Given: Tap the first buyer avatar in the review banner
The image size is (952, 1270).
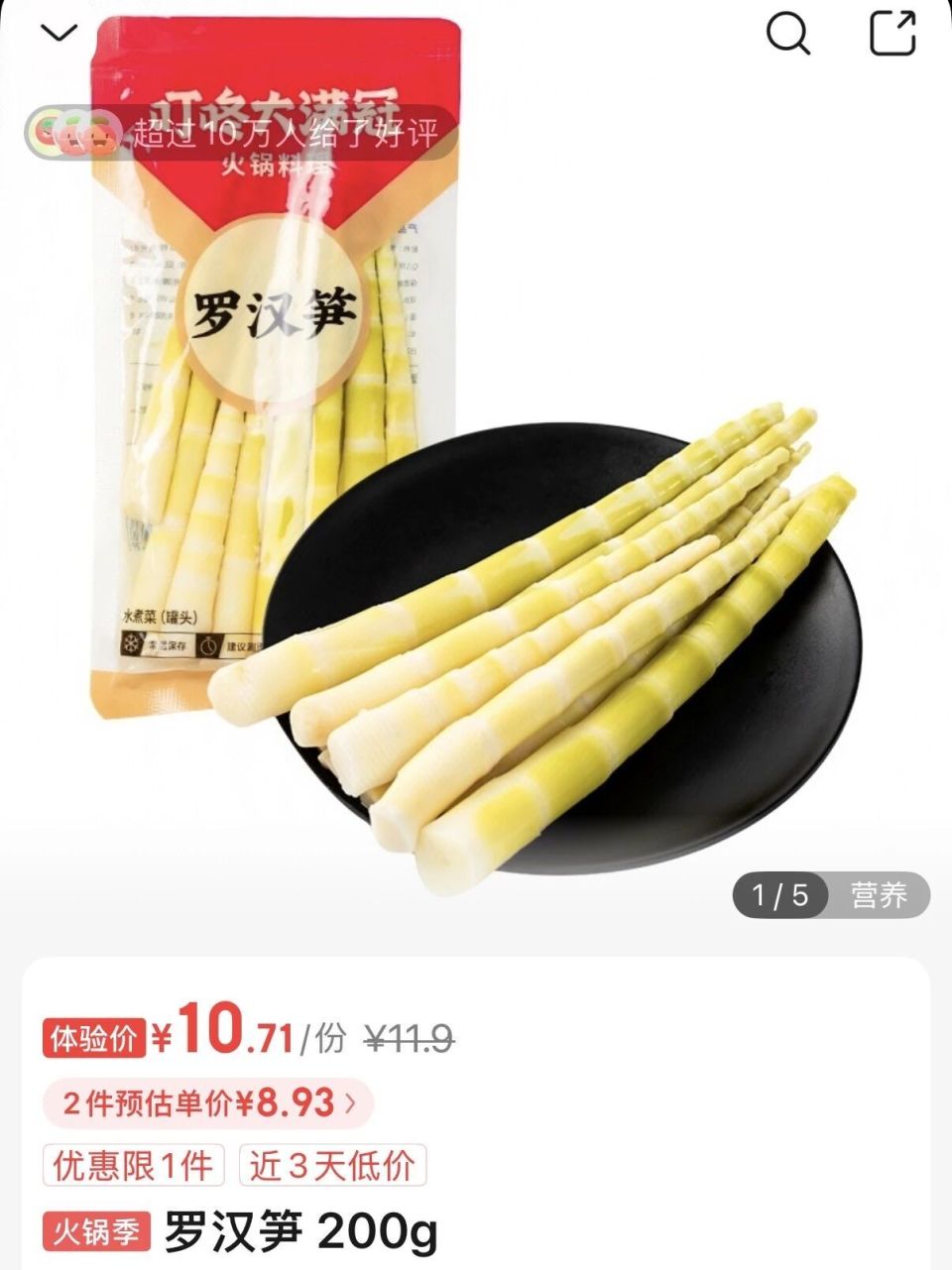Looking at the screenshot, I should coord(45,134).
